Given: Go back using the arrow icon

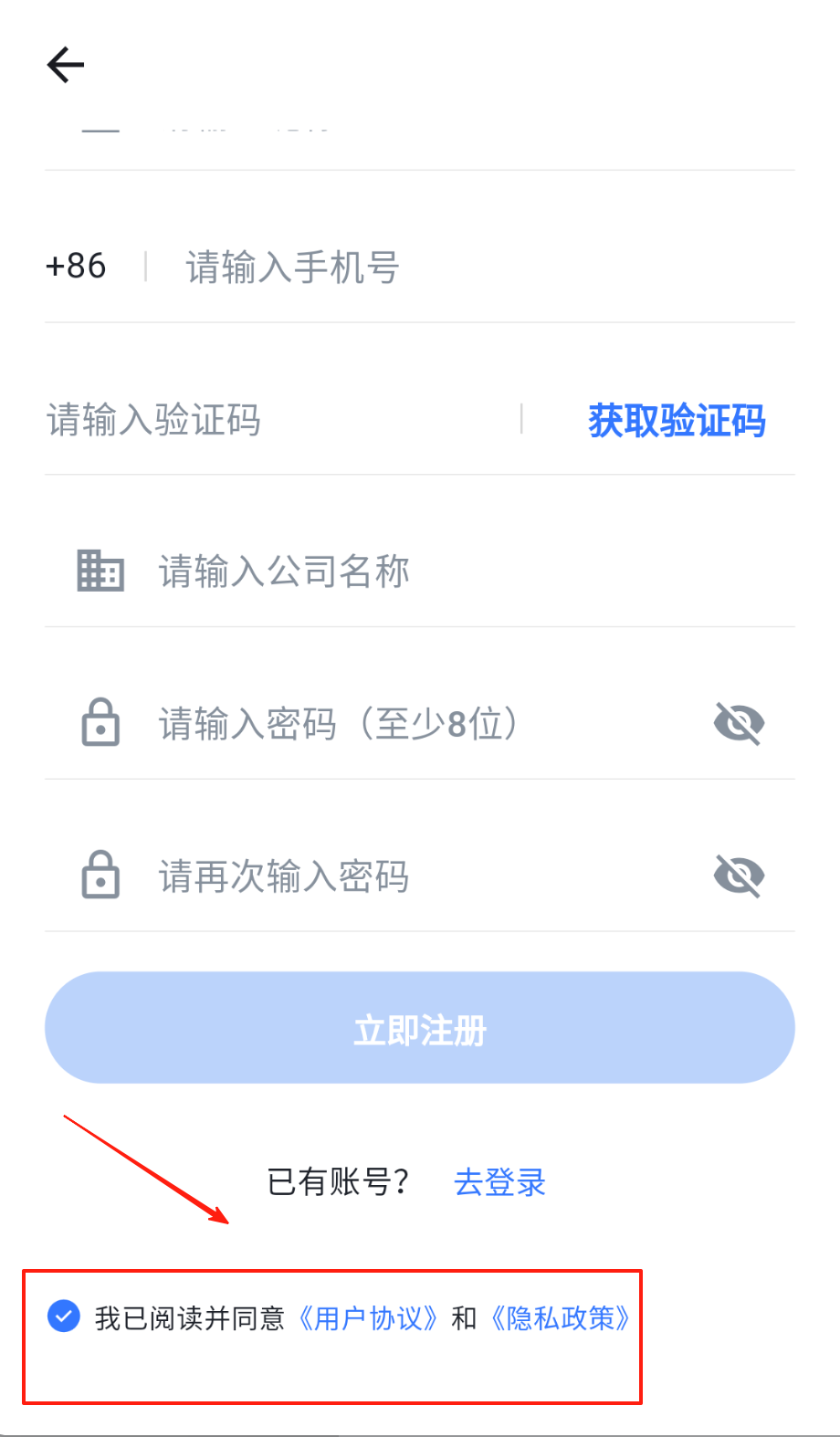Looking at the screenshot, I should click(66, 65).
